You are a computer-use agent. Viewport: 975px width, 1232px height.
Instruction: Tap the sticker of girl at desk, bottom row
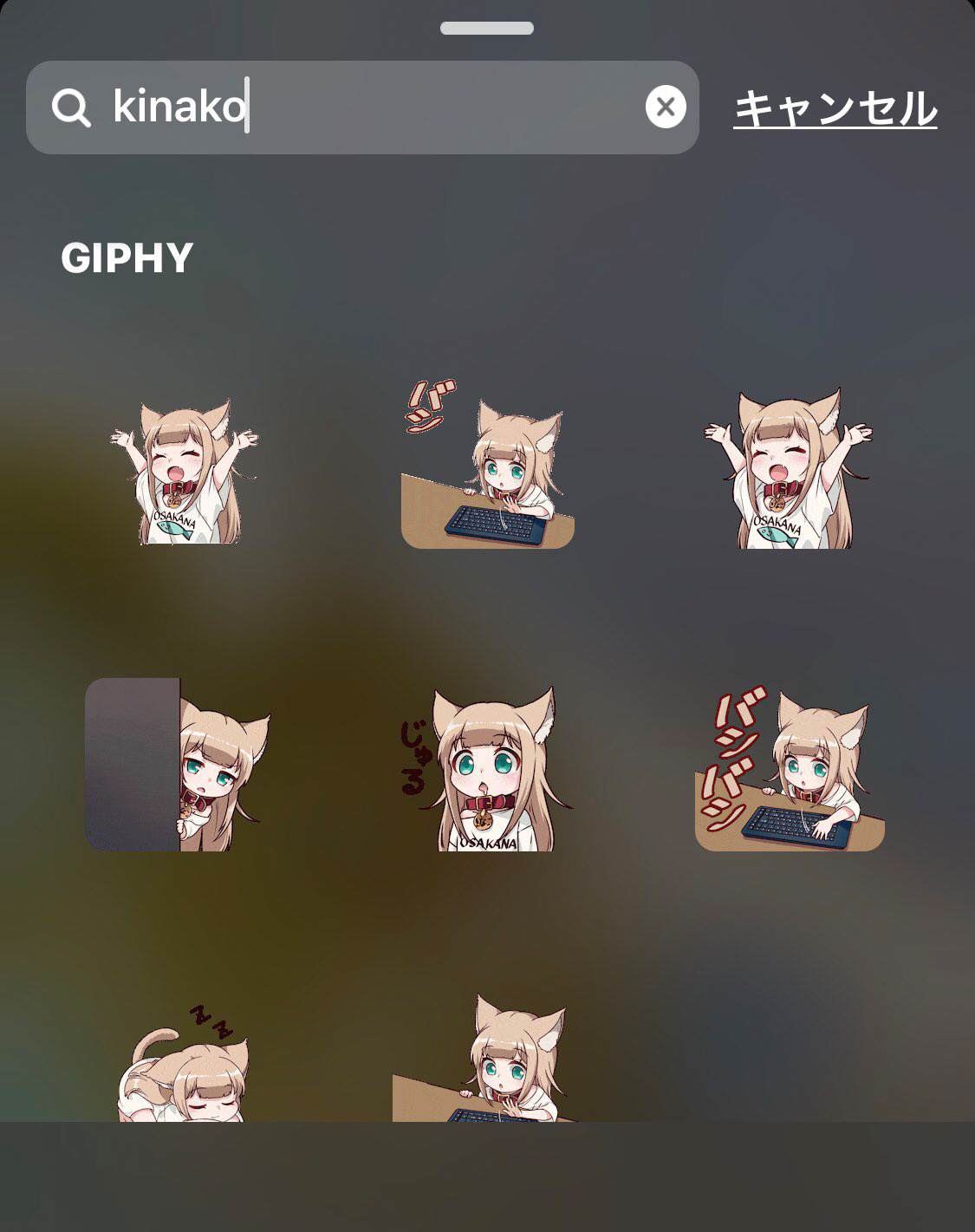(487, 1062)
